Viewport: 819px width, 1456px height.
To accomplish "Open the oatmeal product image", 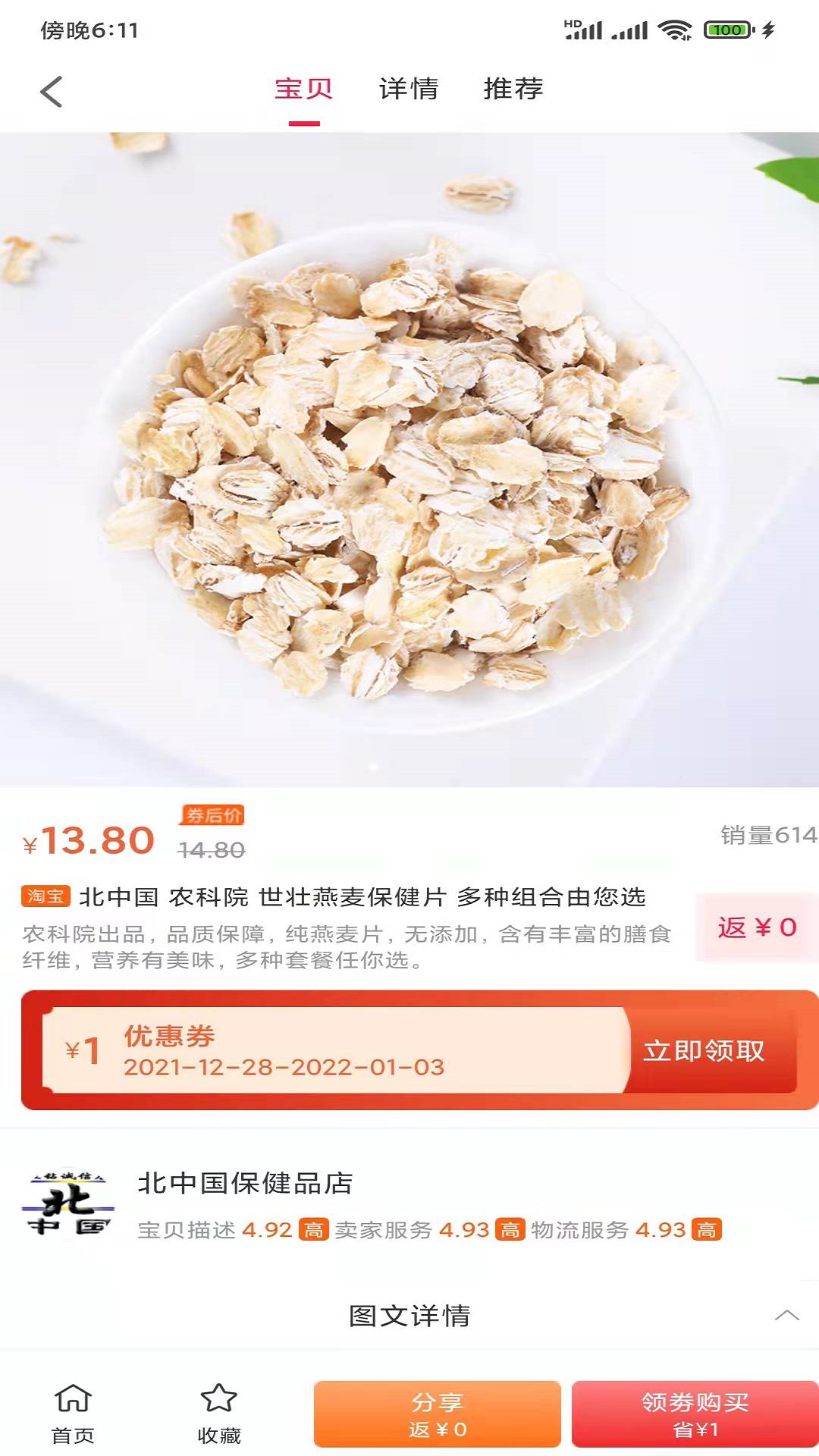I will click(409, 455).
